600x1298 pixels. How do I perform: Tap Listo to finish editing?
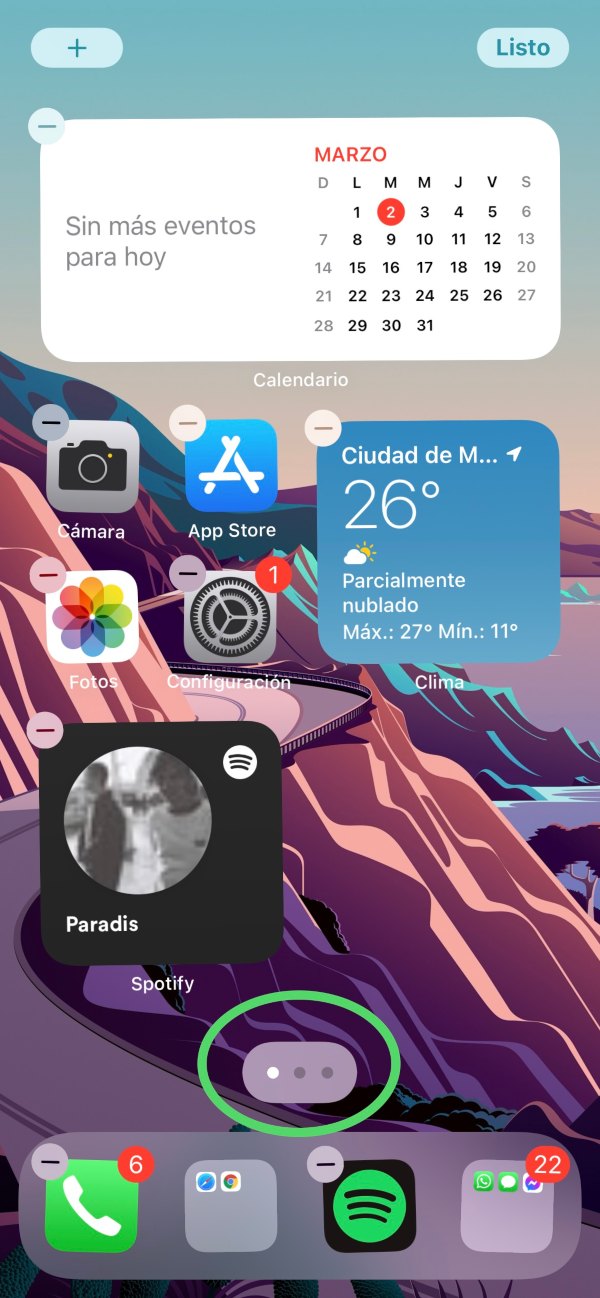click(522, 48)
